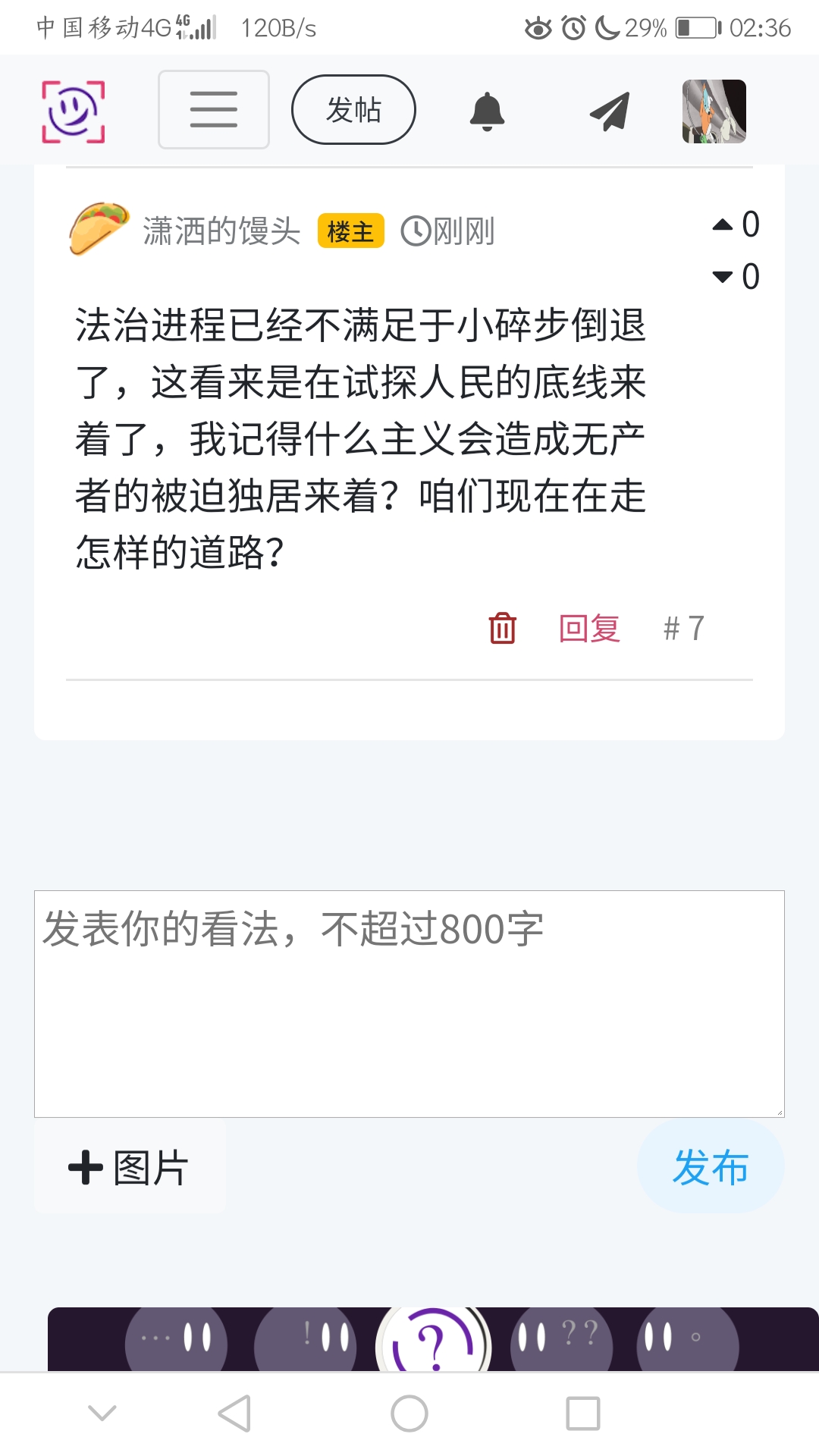Screen dimensions: 819x1456
Task: Tap the purple question mark emoji button
Action: (x=433, y=1344)
